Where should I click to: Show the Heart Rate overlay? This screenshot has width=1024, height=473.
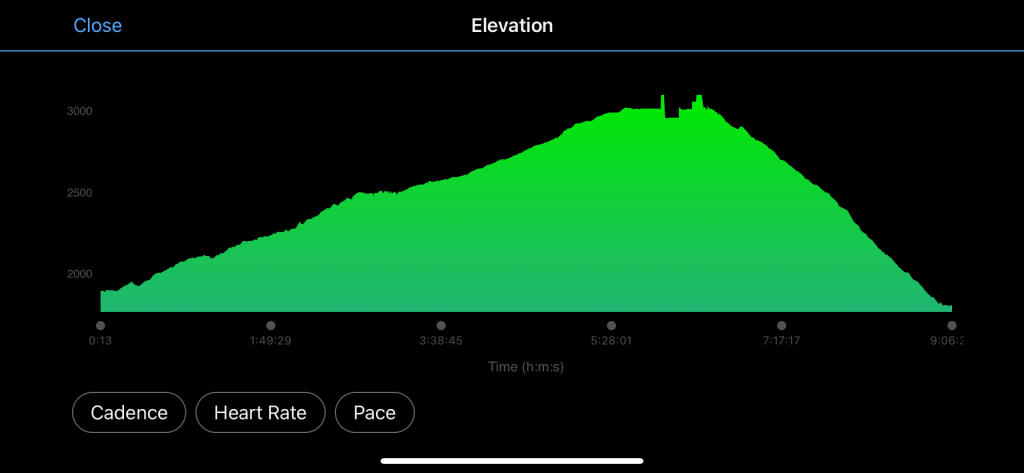pos(260,412)
